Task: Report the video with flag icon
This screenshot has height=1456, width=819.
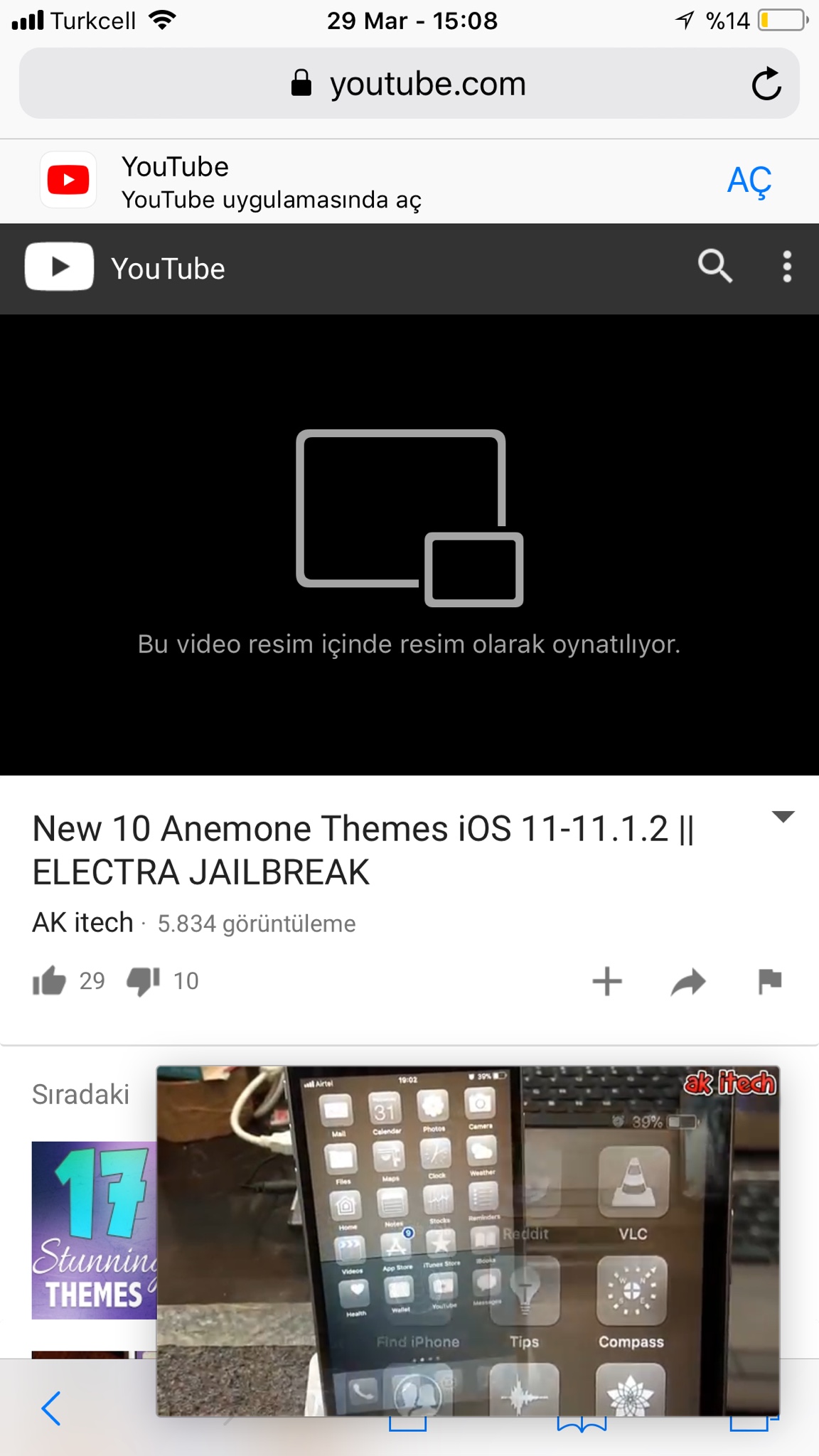Action: [770, 981]
